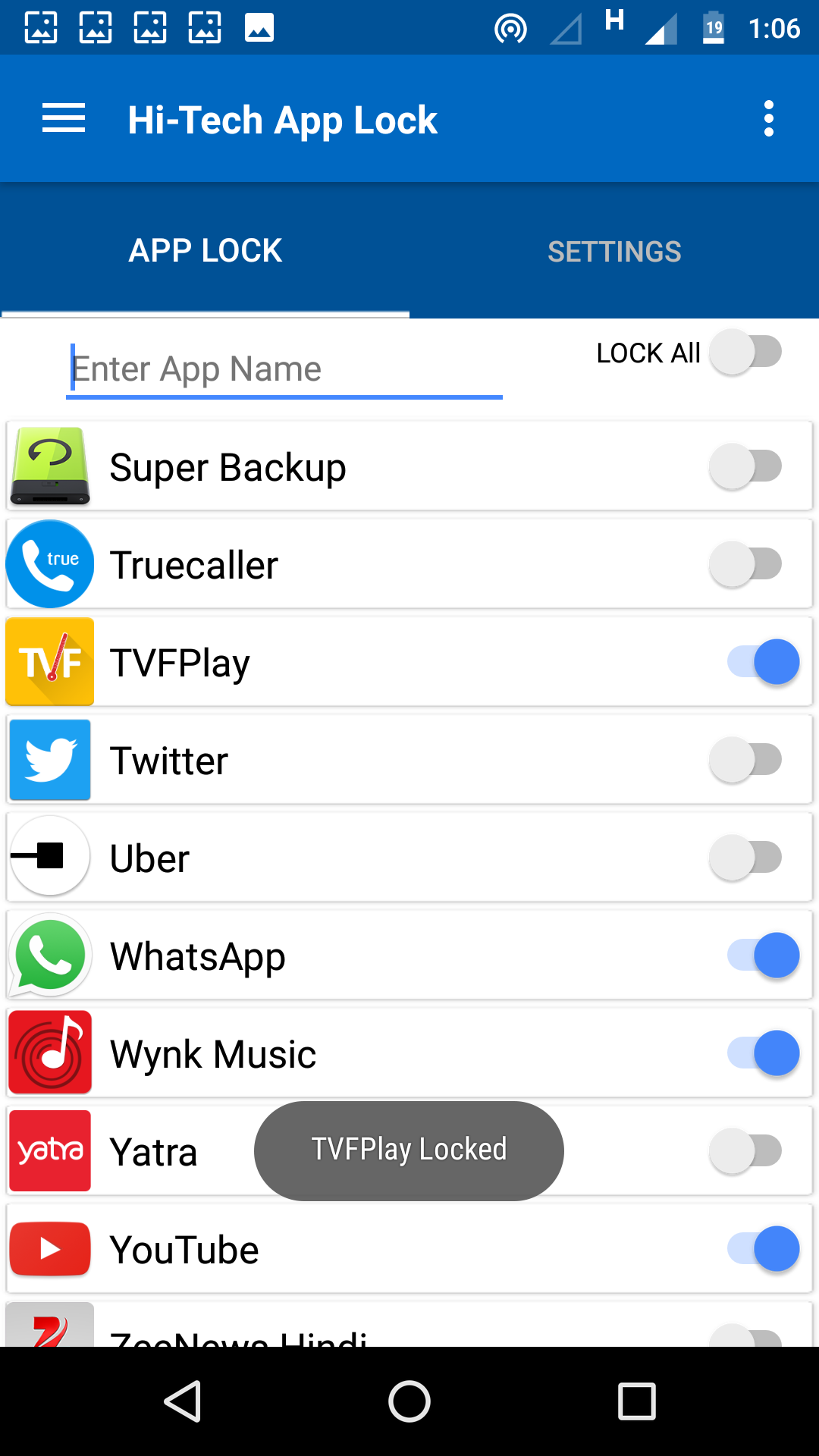819x1456 pixels.
Task: Select the Yatra app icon
Action: pyautogui.click(x=49, y=1150)
